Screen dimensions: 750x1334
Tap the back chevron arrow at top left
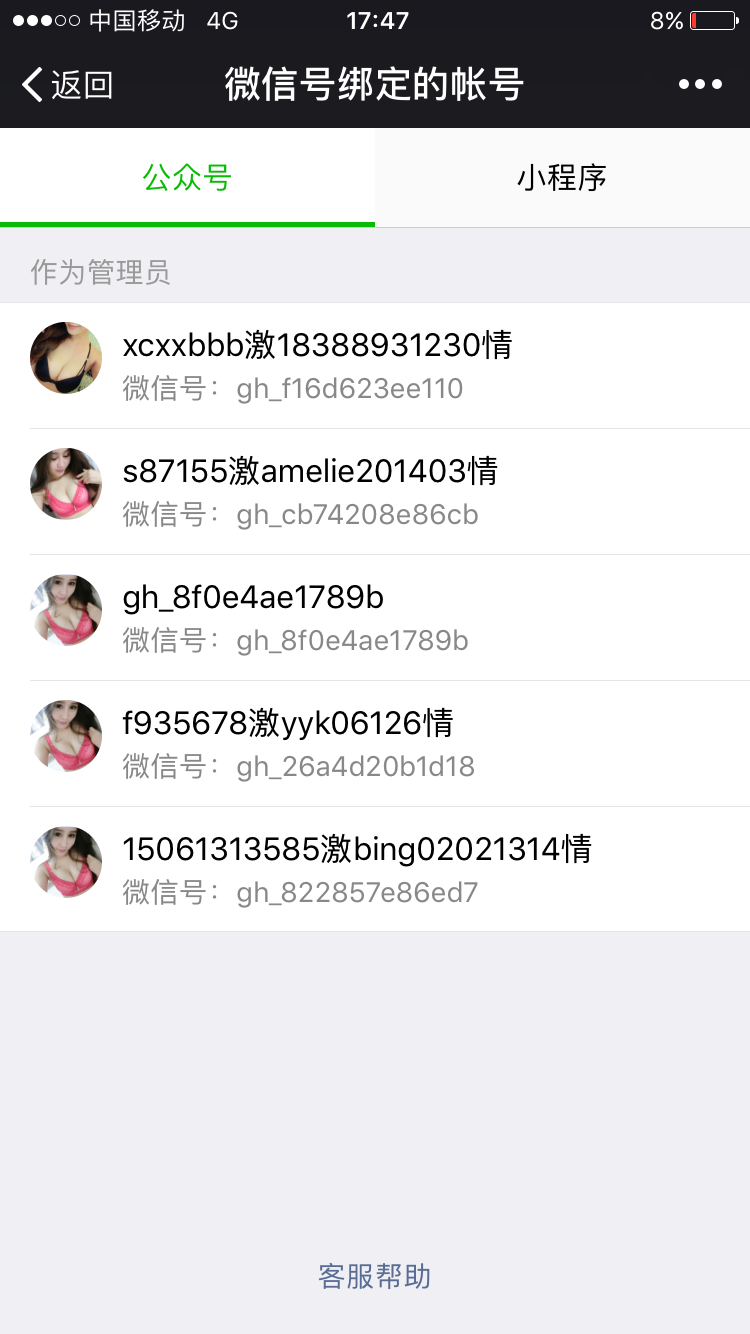(x=33, y=84)
